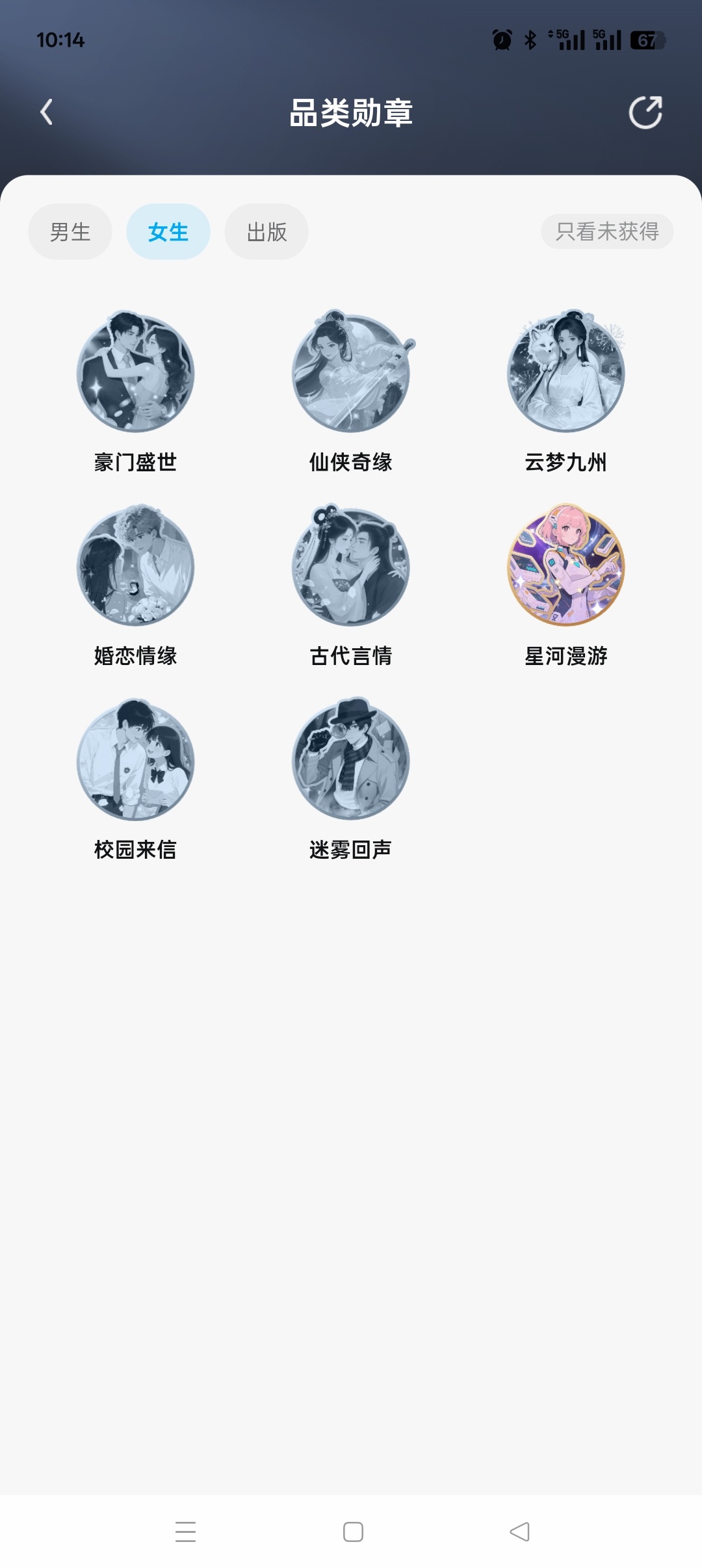The image size is (702, 1568).
Task: Tap the system home button
Action: (x=353, y=1532)
